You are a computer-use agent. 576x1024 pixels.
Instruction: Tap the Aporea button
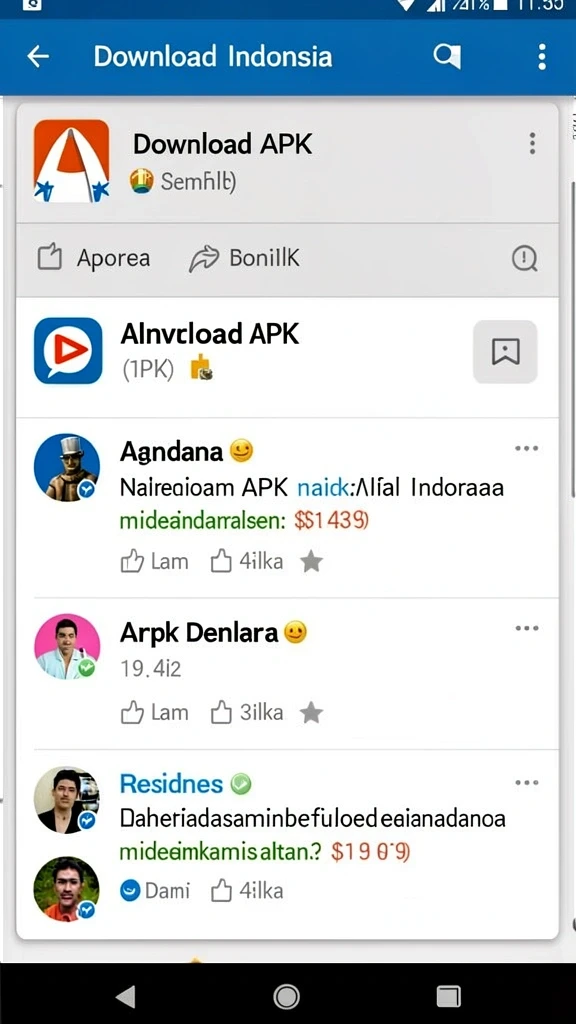coord(93,259)
